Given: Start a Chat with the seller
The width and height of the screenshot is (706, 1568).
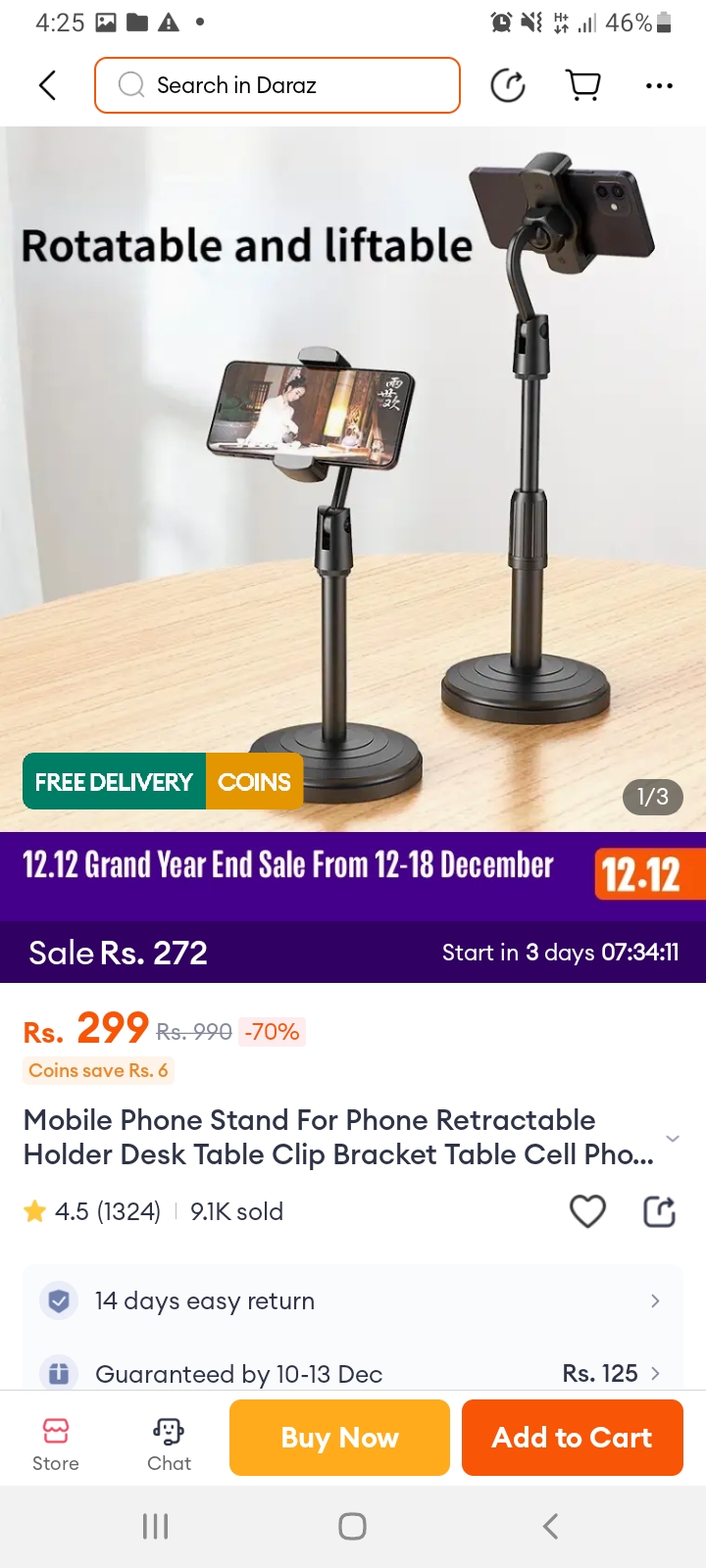Looking at the screenshot, I should (169, 1444).
